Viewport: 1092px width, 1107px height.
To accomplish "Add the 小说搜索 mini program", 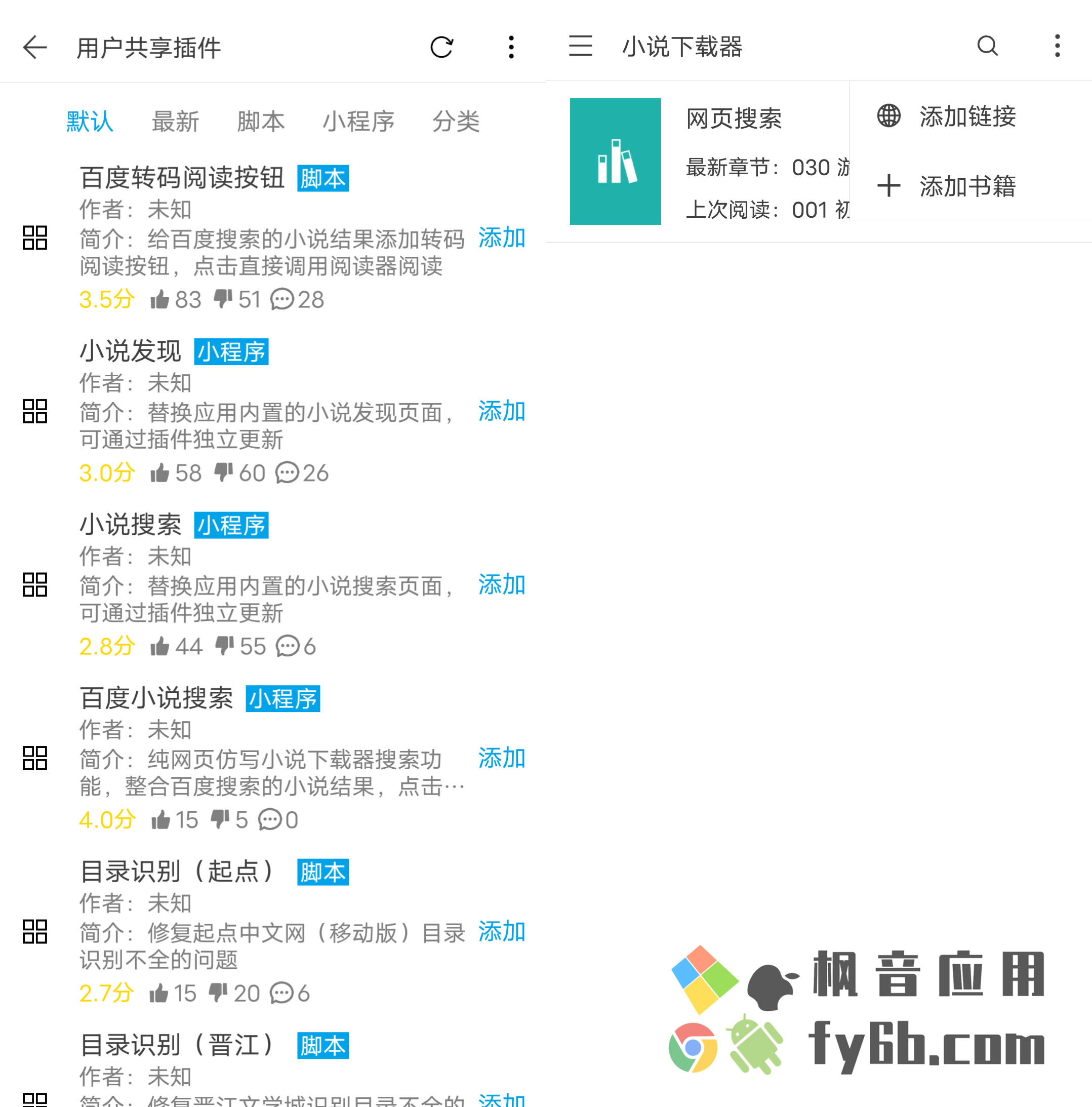I will coord(501,585).
